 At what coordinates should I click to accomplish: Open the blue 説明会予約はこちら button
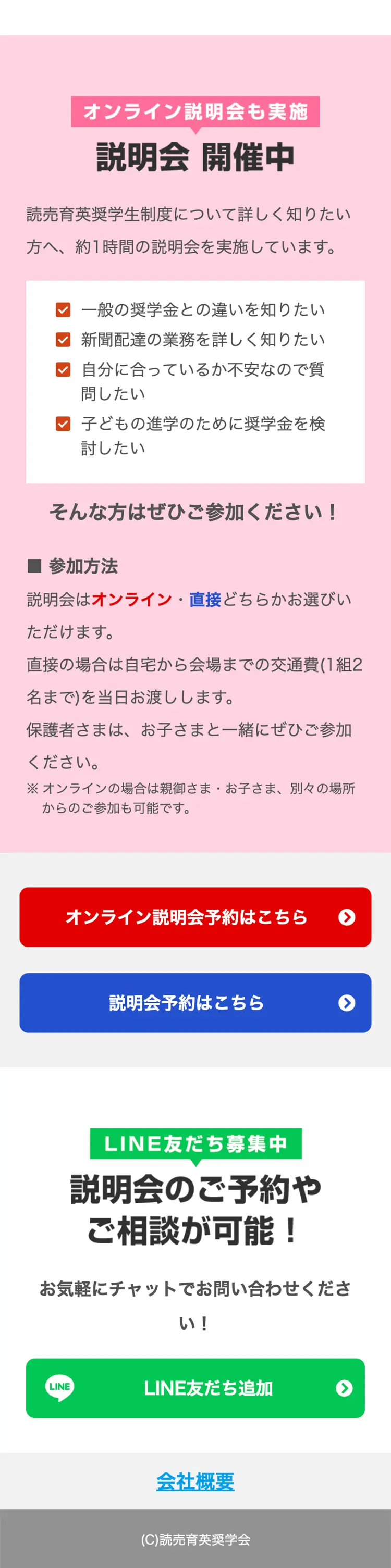tap(195, 1002)
